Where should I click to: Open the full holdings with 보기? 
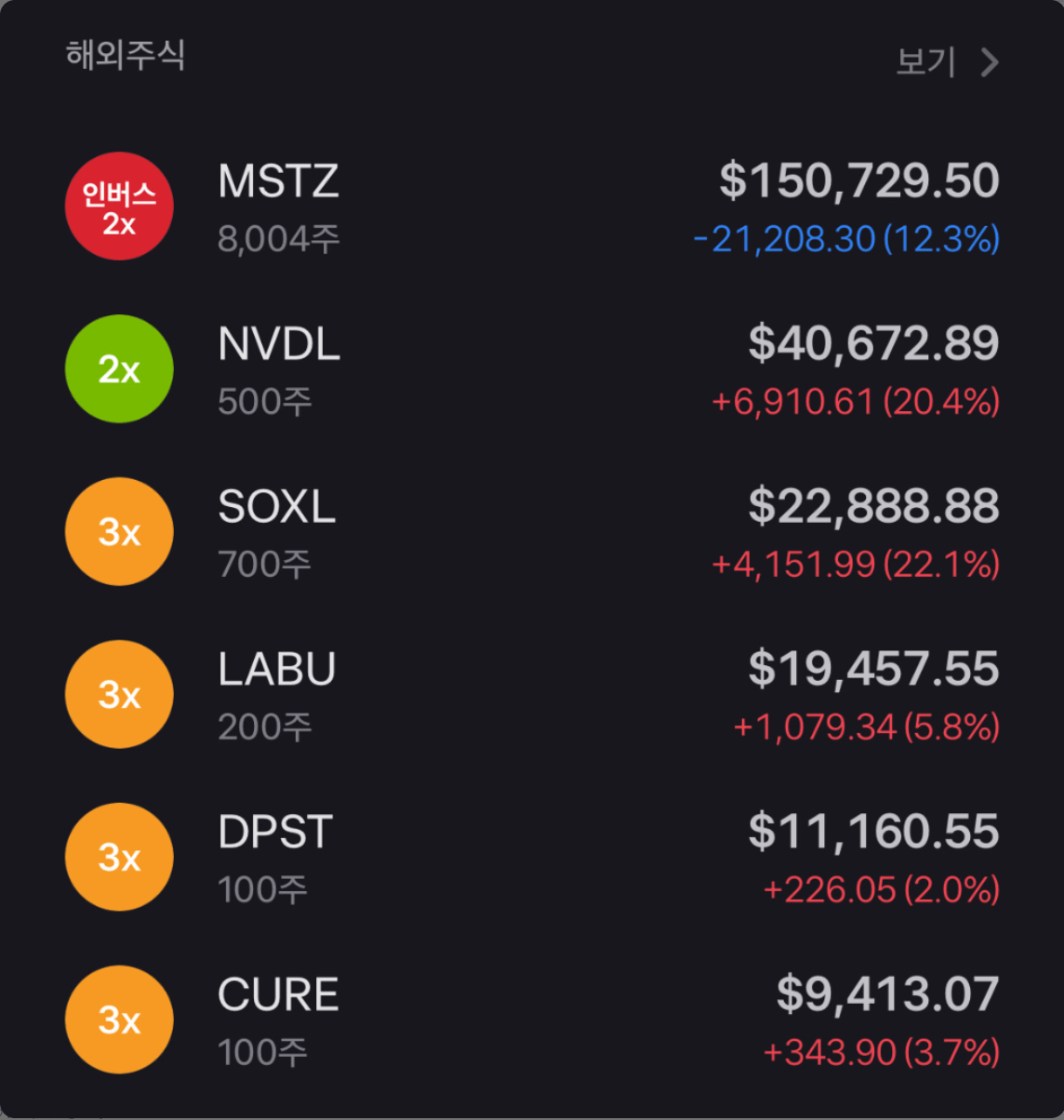coord(927,62)
